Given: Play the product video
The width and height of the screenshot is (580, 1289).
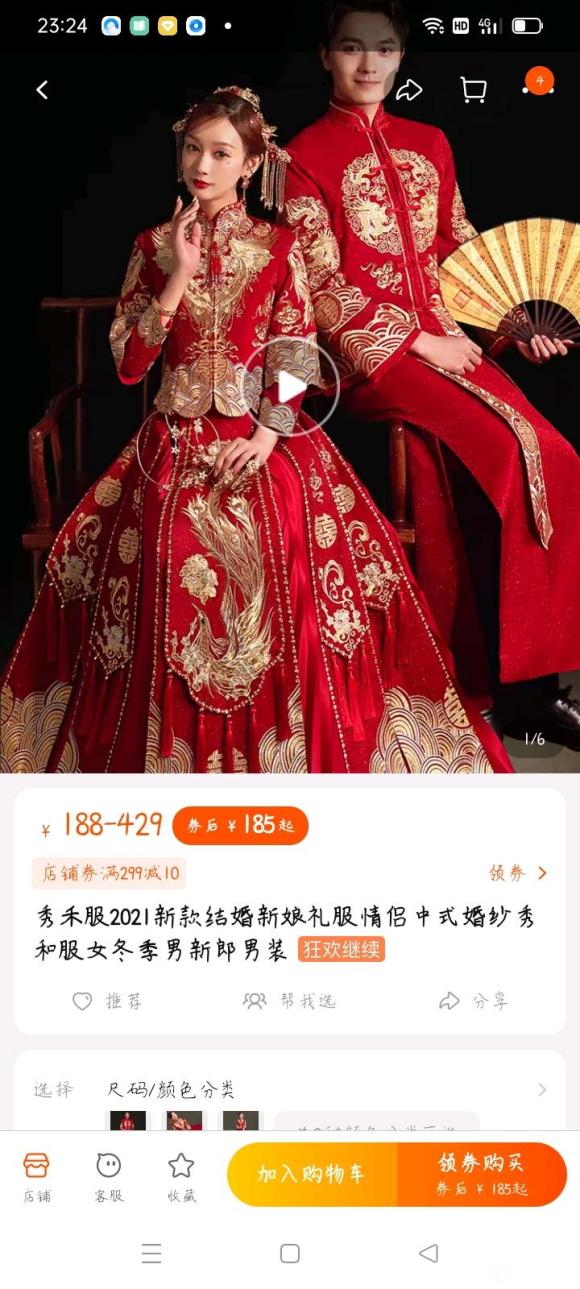Looking at the screenshot, I should (290, 387).
